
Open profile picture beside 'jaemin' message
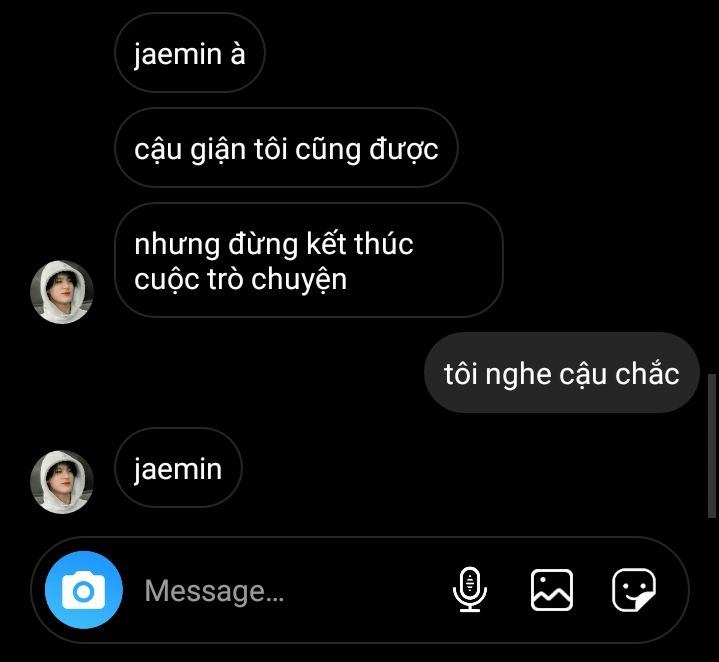62,482
